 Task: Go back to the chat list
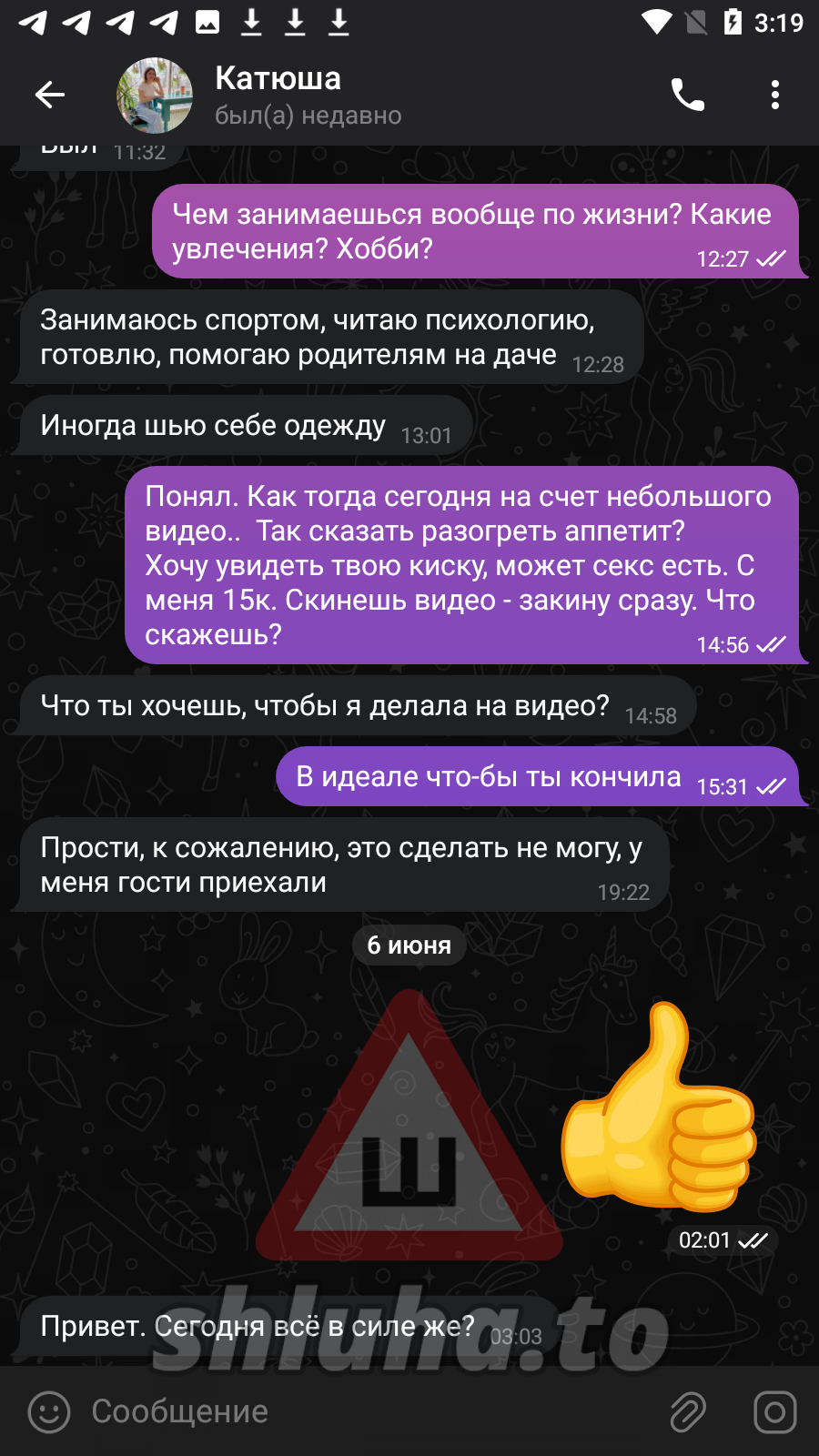coord(50,95)
